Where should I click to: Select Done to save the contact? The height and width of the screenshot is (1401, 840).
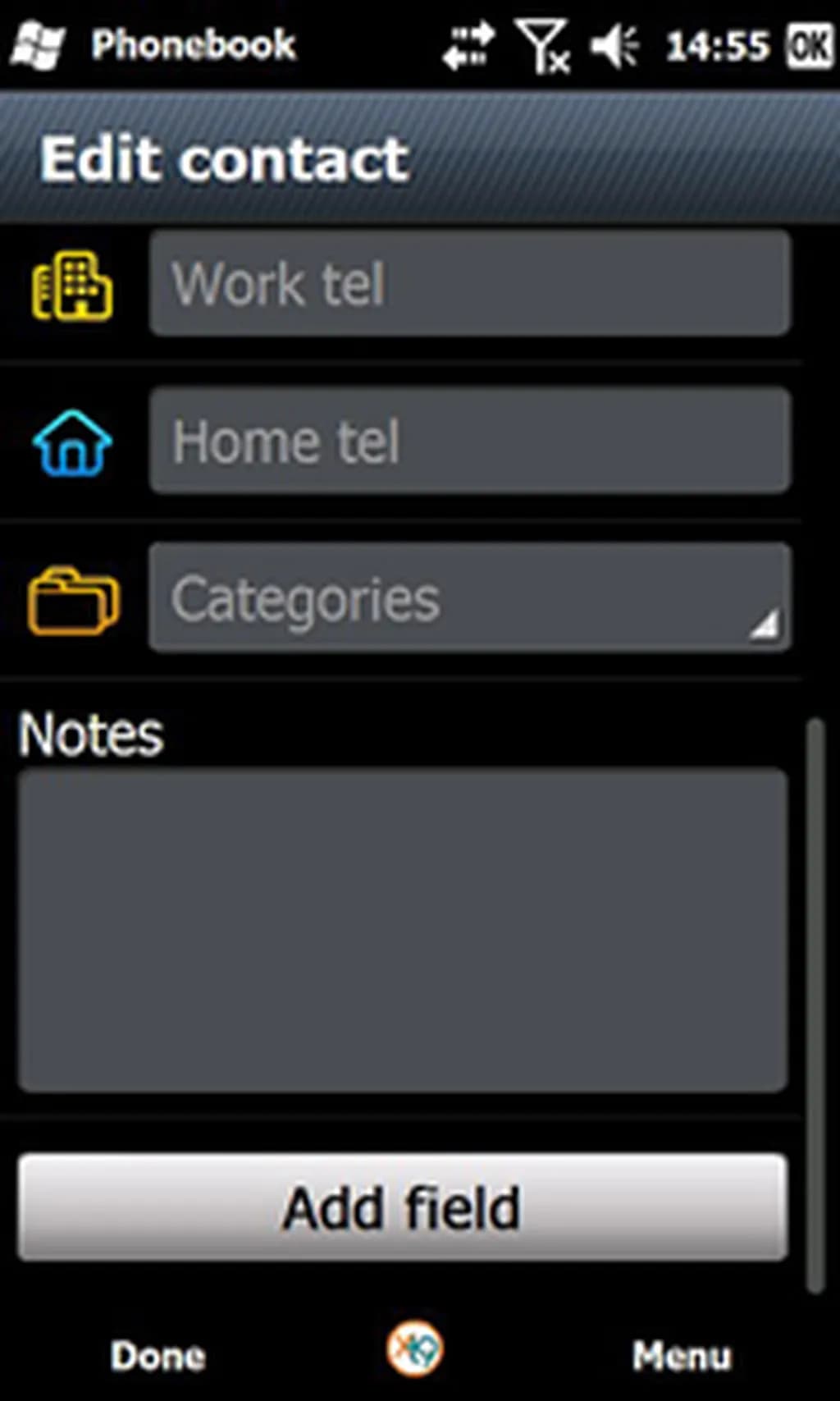pos(157,1355)
